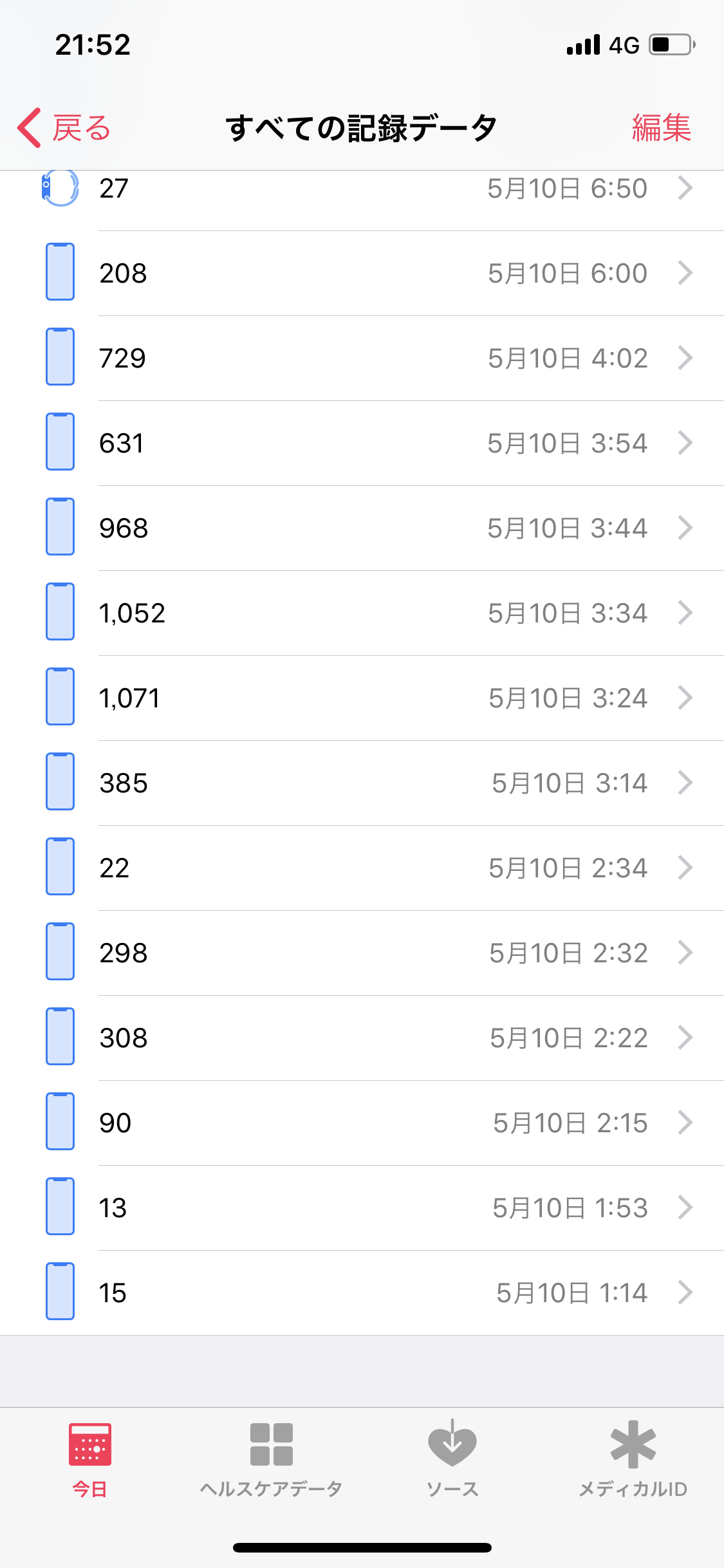724x1568 pixels.
Task: Open the 27 record from 5月10日 6:50
Action: click(x=362, y=189)
